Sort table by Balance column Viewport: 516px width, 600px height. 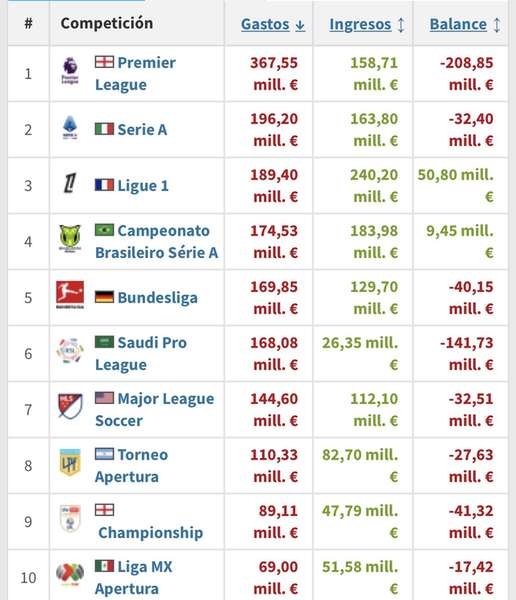tap(465, 24)
